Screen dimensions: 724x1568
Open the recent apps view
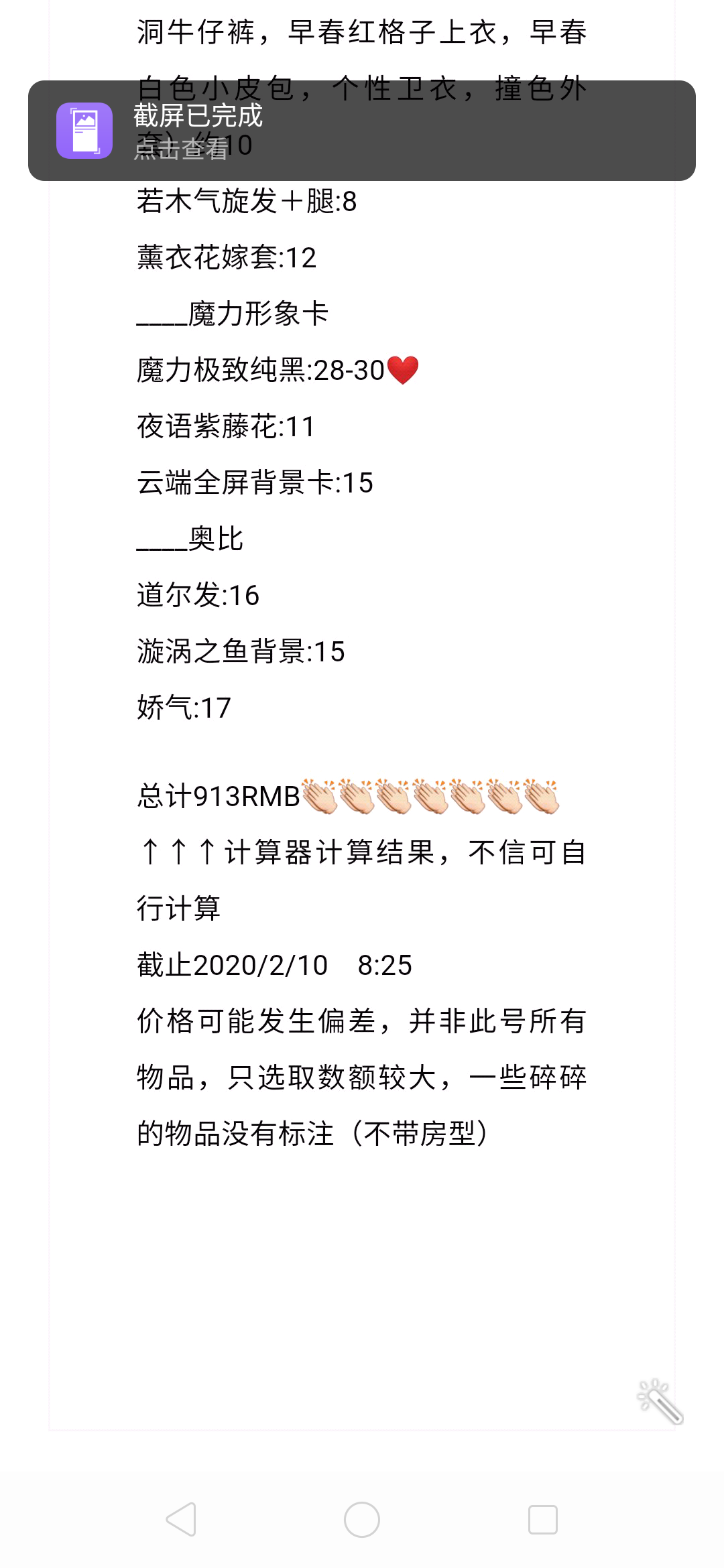point(542,1519)
